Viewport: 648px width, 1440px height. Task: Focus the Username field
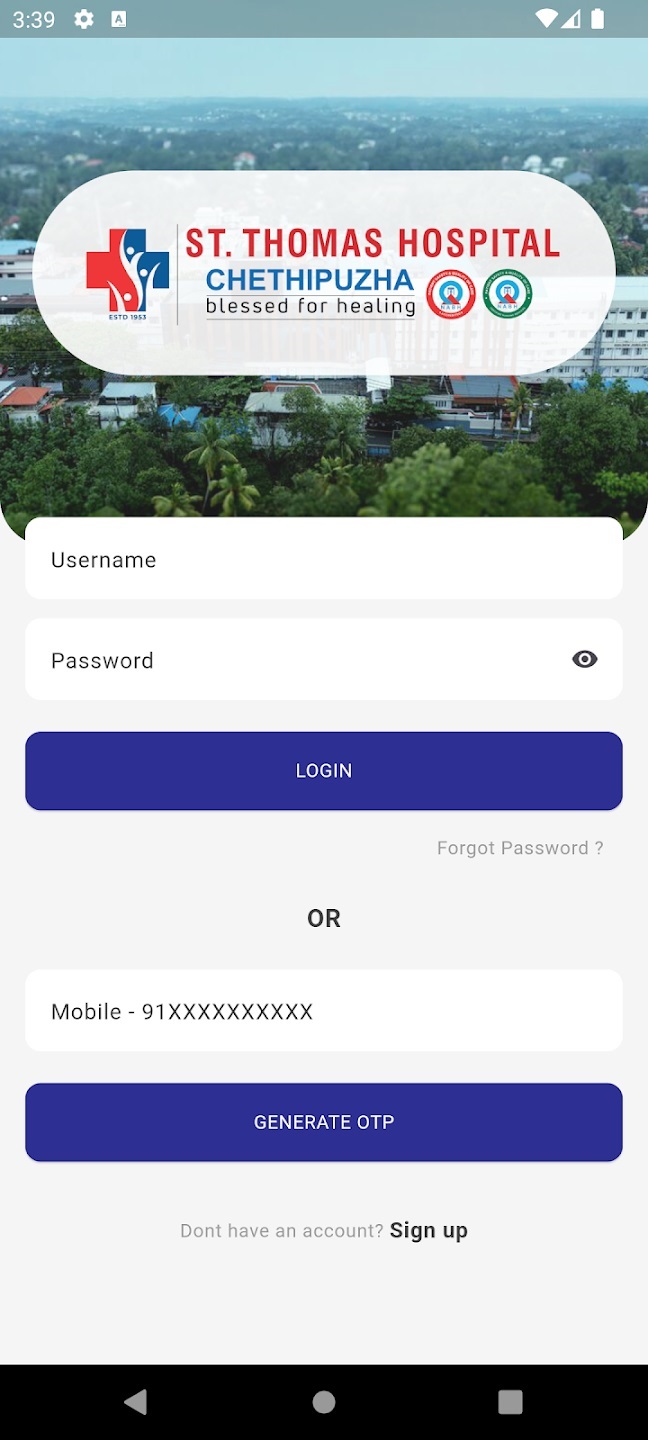point(323,559)
